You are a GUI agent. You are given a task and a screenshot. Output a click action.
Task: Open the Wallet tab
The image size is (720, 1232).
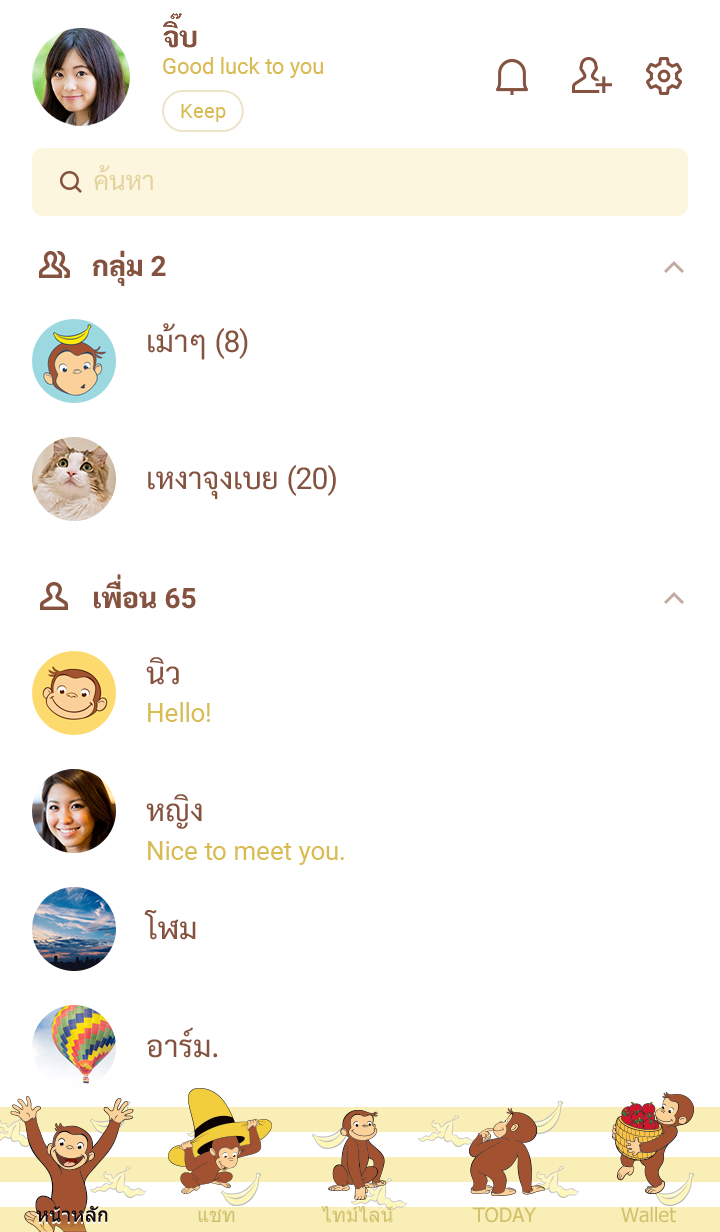[649, 1170]
